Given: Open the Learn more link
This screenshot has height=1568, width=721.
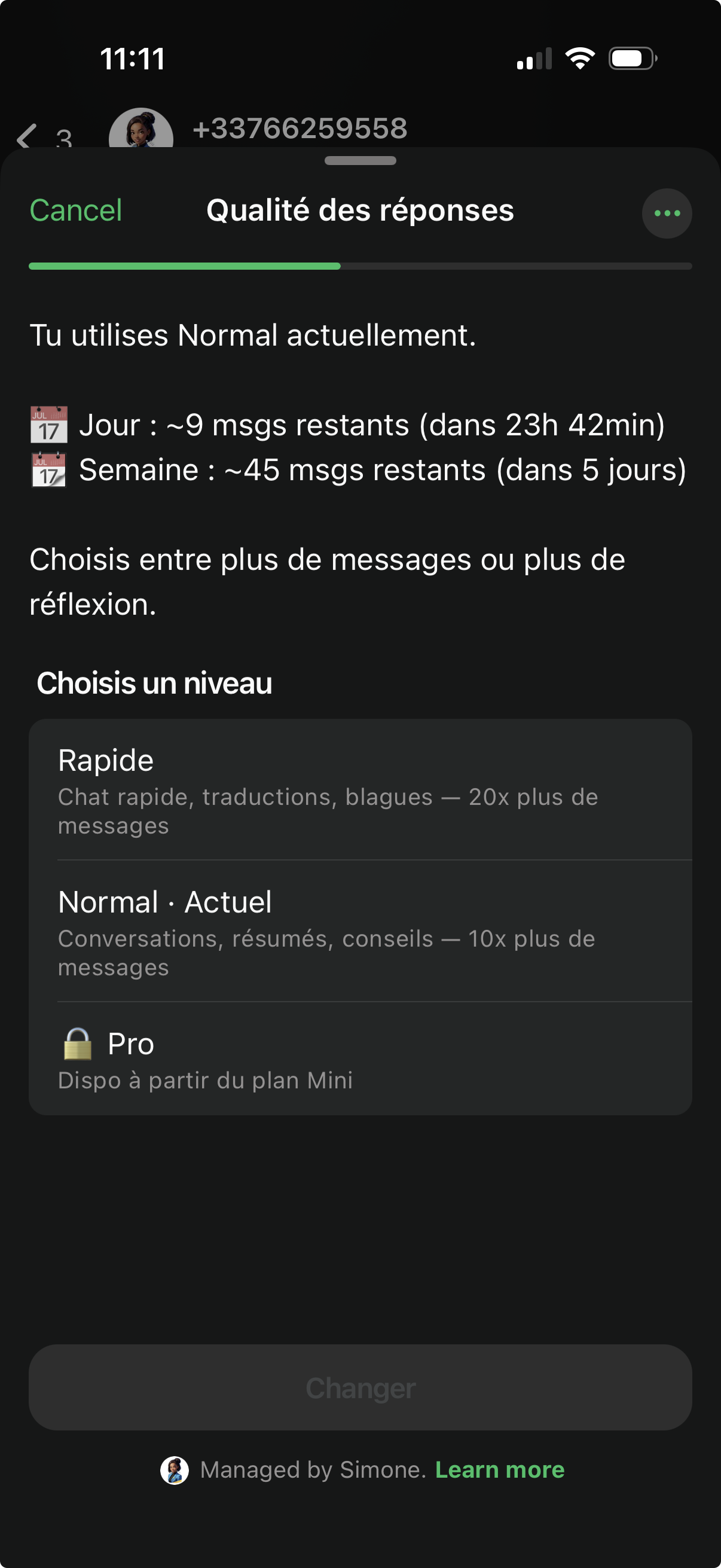Looking at the screenshot, I should pyautogui.click(x=500, y=1469).
